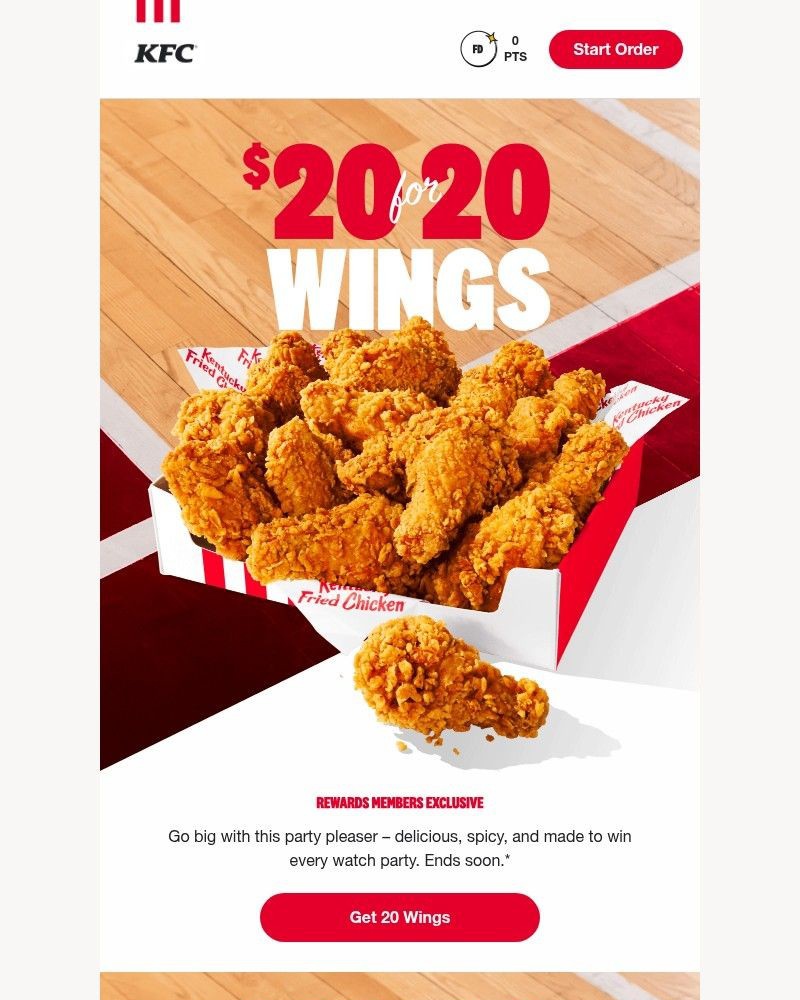Expand the 0 PTS points summary
800x1000 pixels.
coord(514,48)
